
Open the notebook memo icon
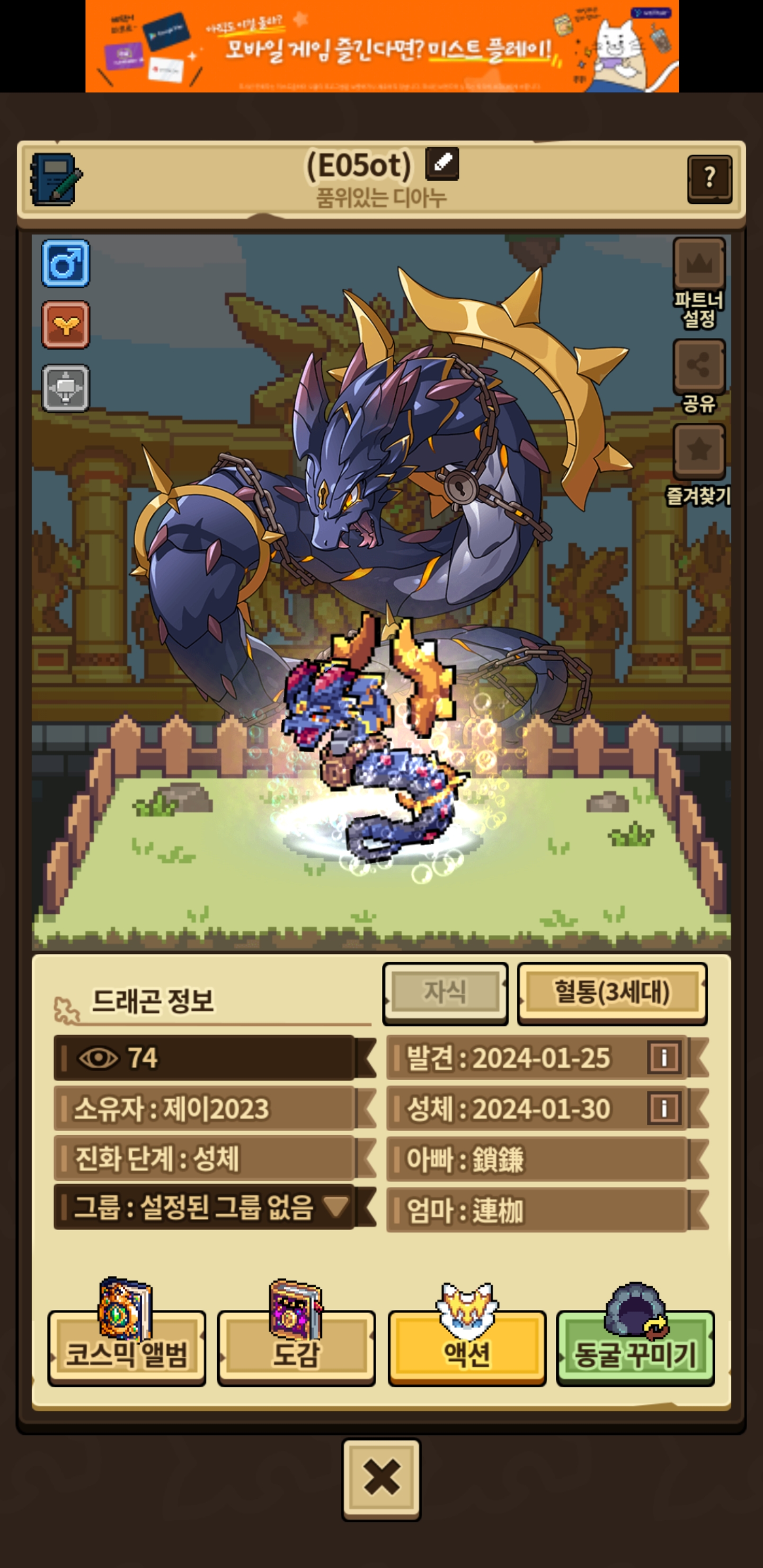pos(56,179)
